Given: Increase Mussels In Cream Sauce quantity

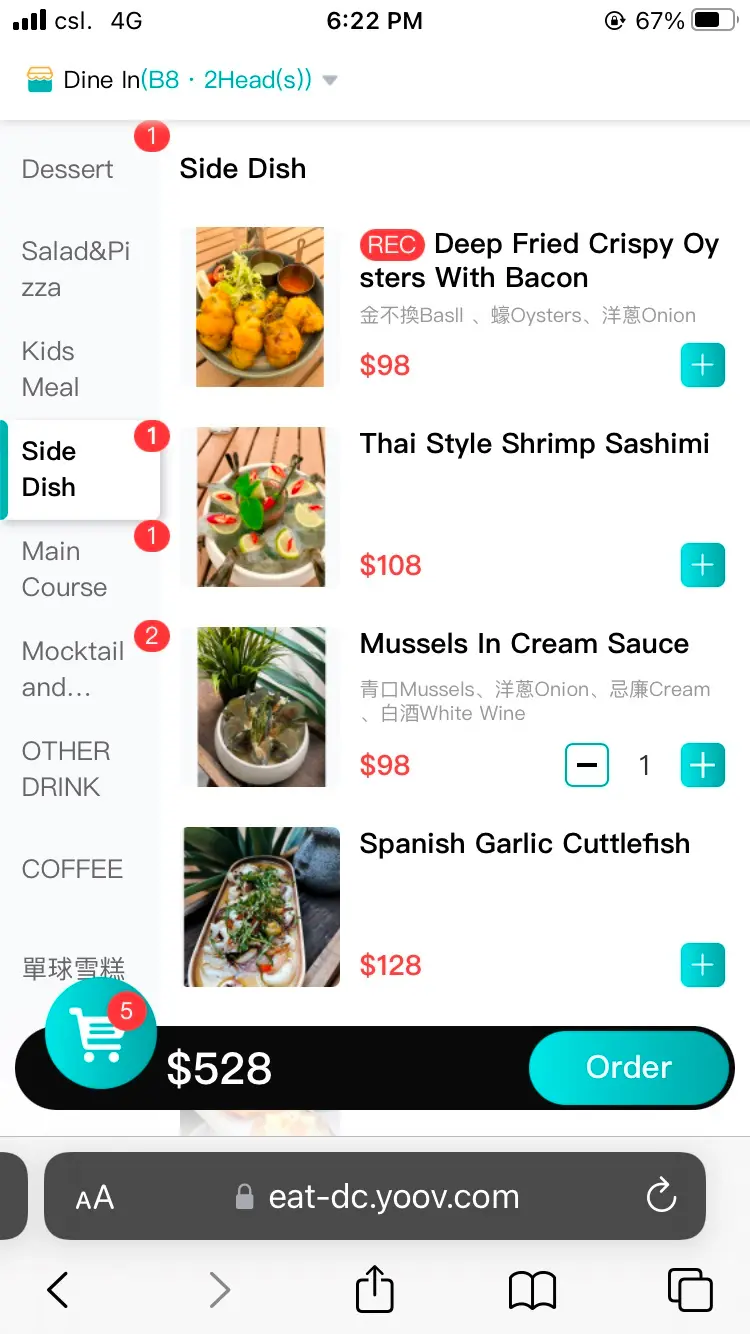Looking at the screenshot, I should coord(702,765).
